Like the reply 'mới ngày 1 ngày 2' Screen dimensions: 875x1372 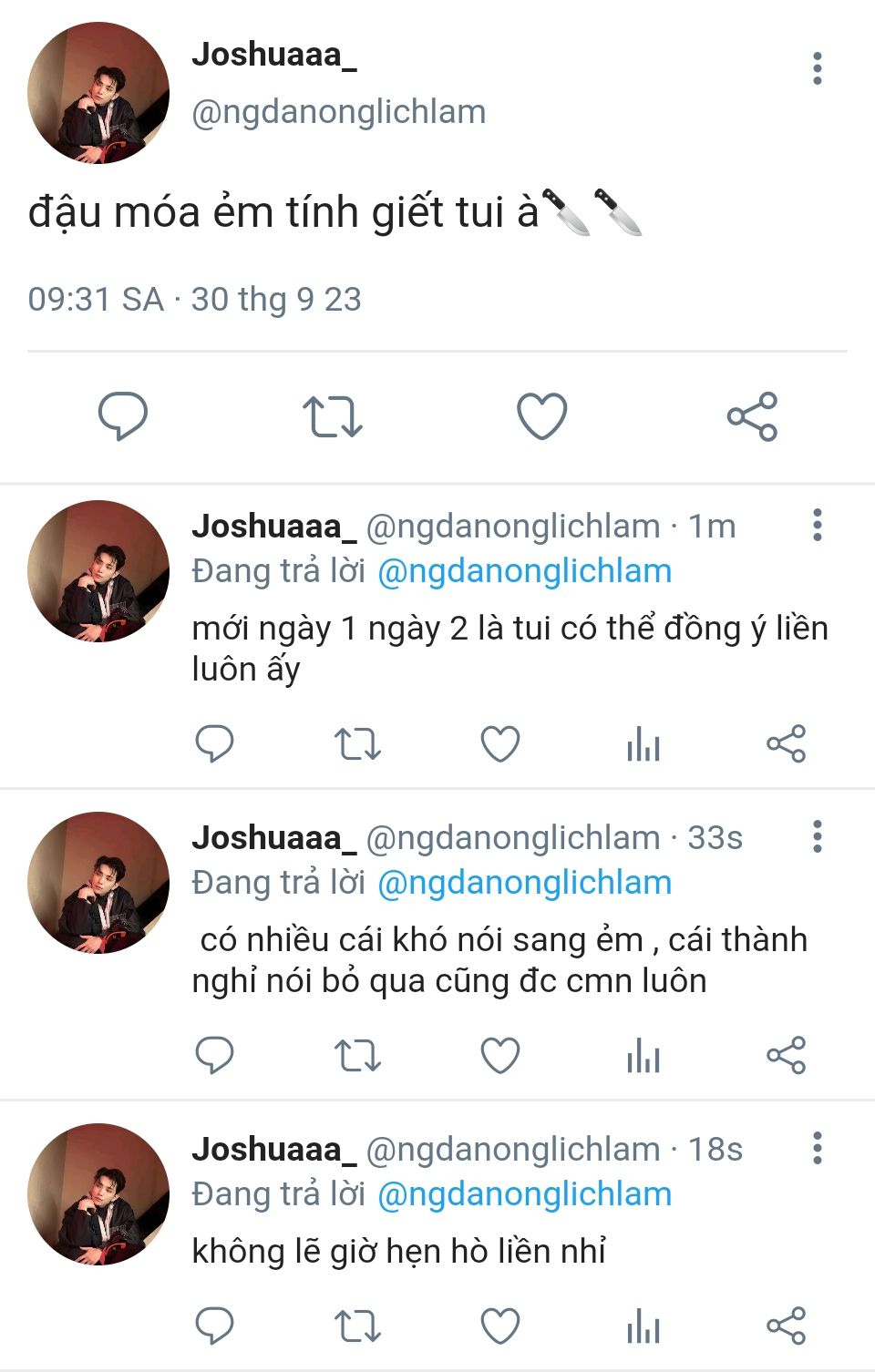click(500, 744)
